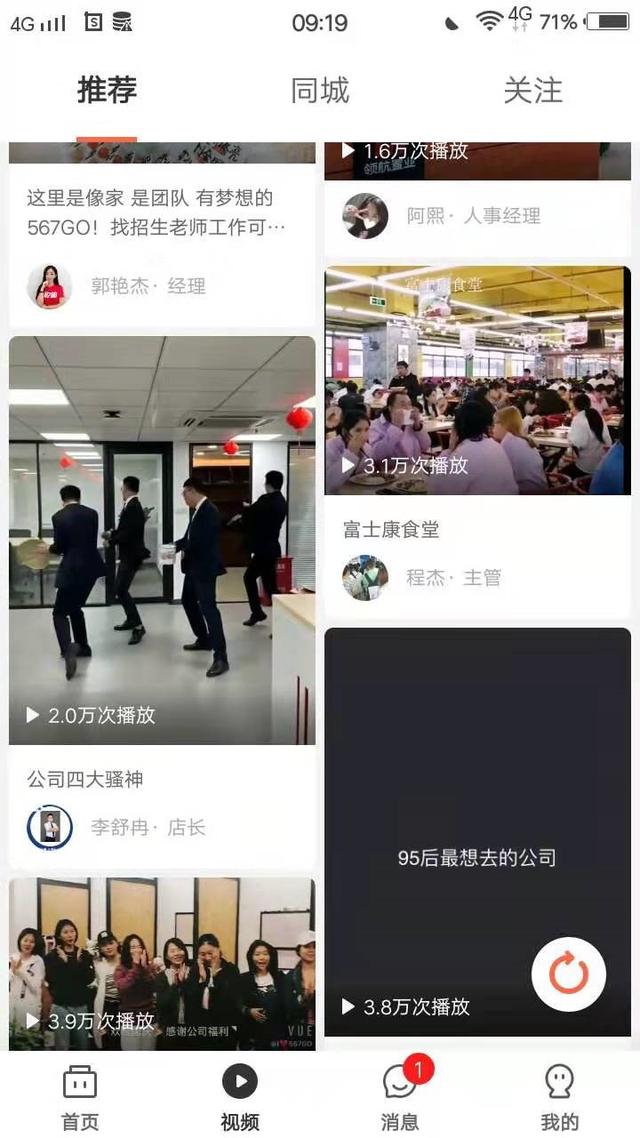View 程杰's profile avatar

pyautogui.click(x=365, y=577)
